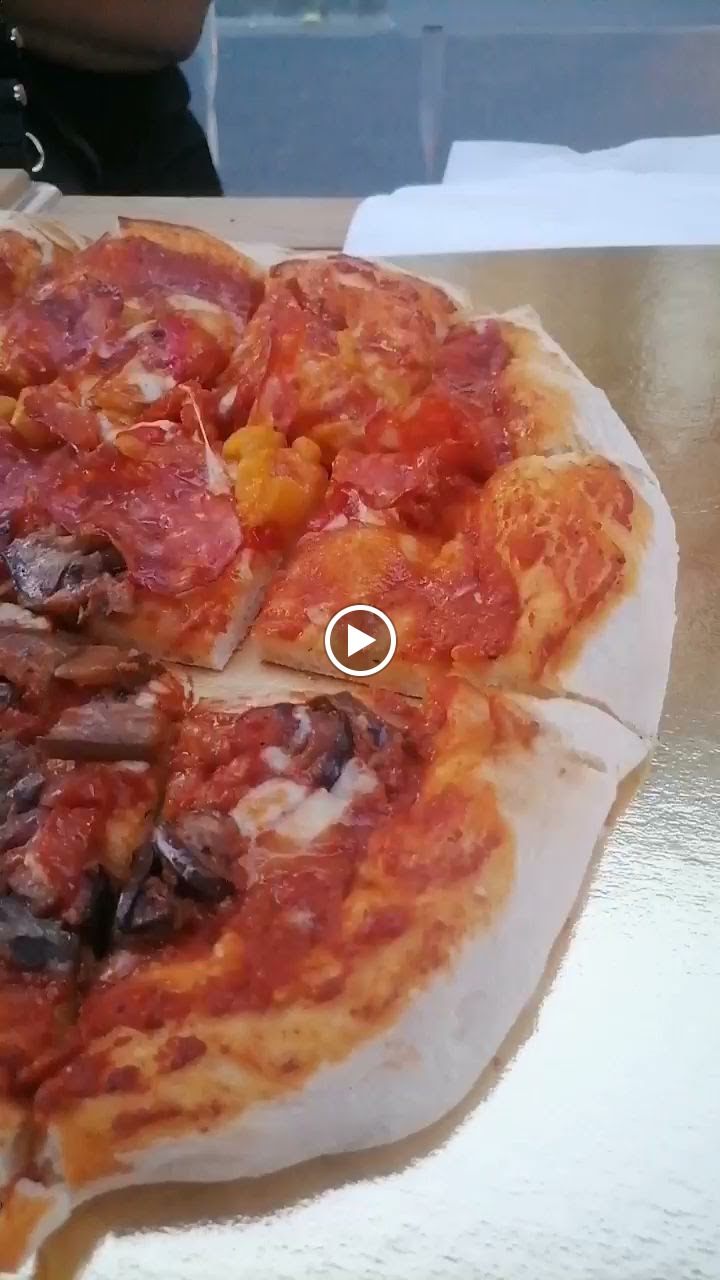Play the pizza video

pyautogui.click(x=360, y=640)
